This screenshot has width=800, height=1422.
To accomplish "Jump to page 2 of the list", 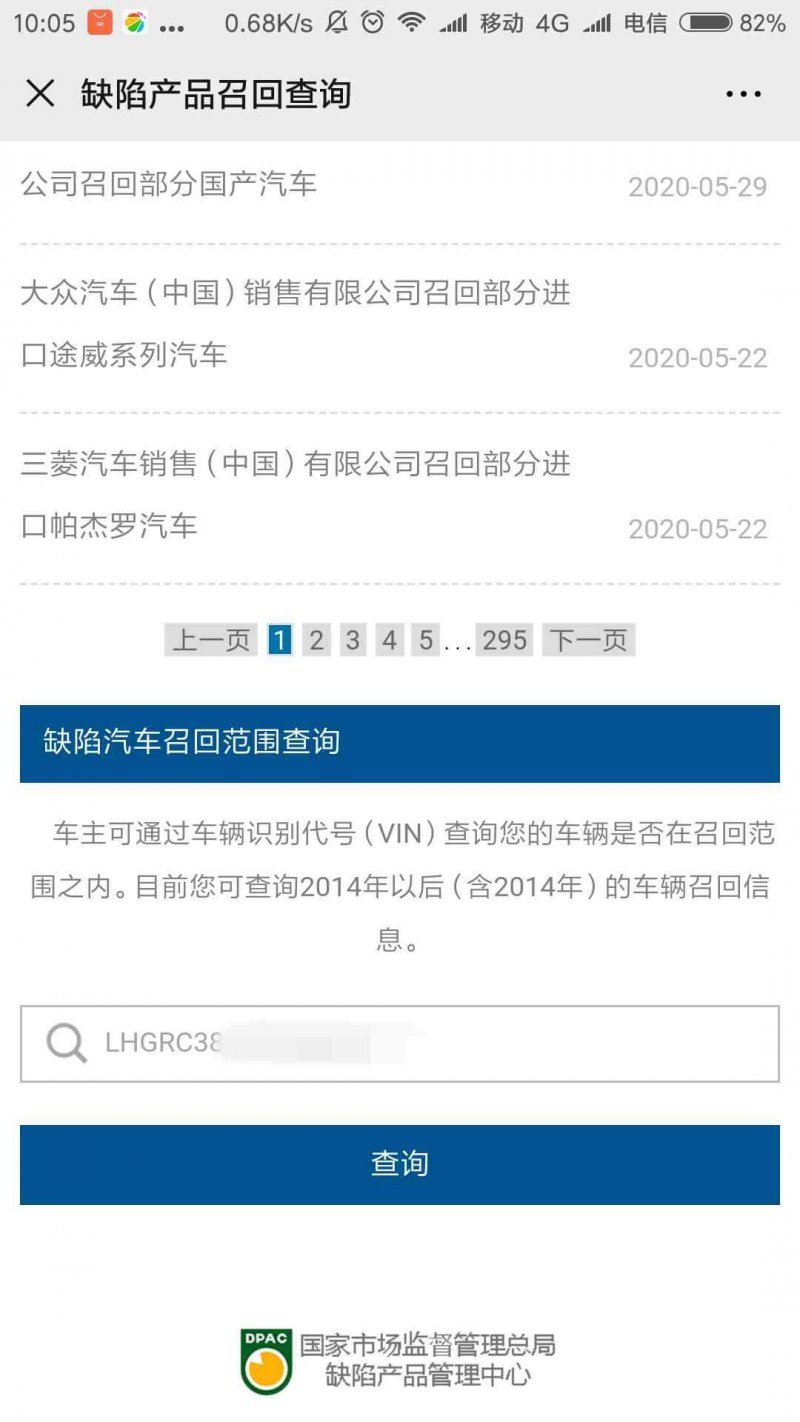I will [x=316, y=641].
